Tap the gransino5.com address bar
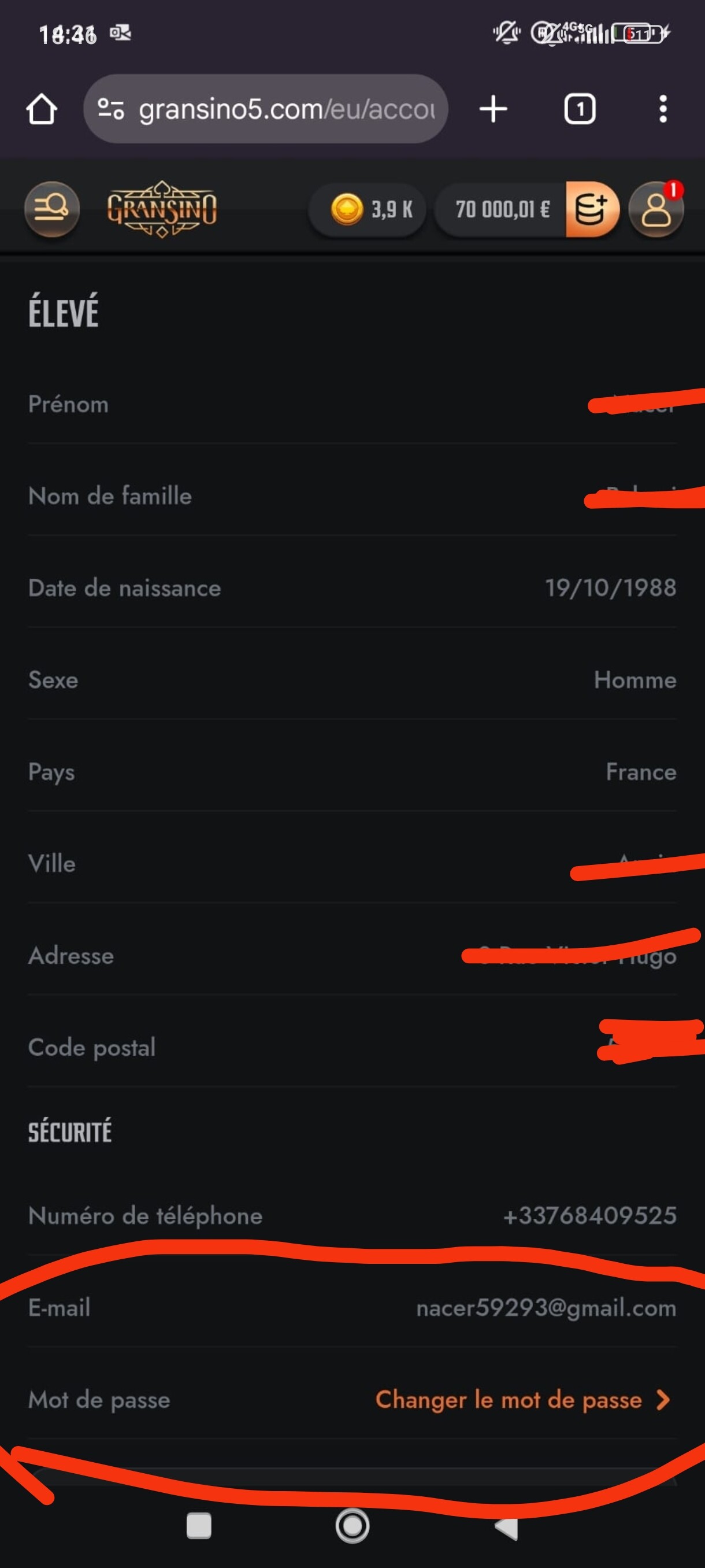 pos(265,109)
